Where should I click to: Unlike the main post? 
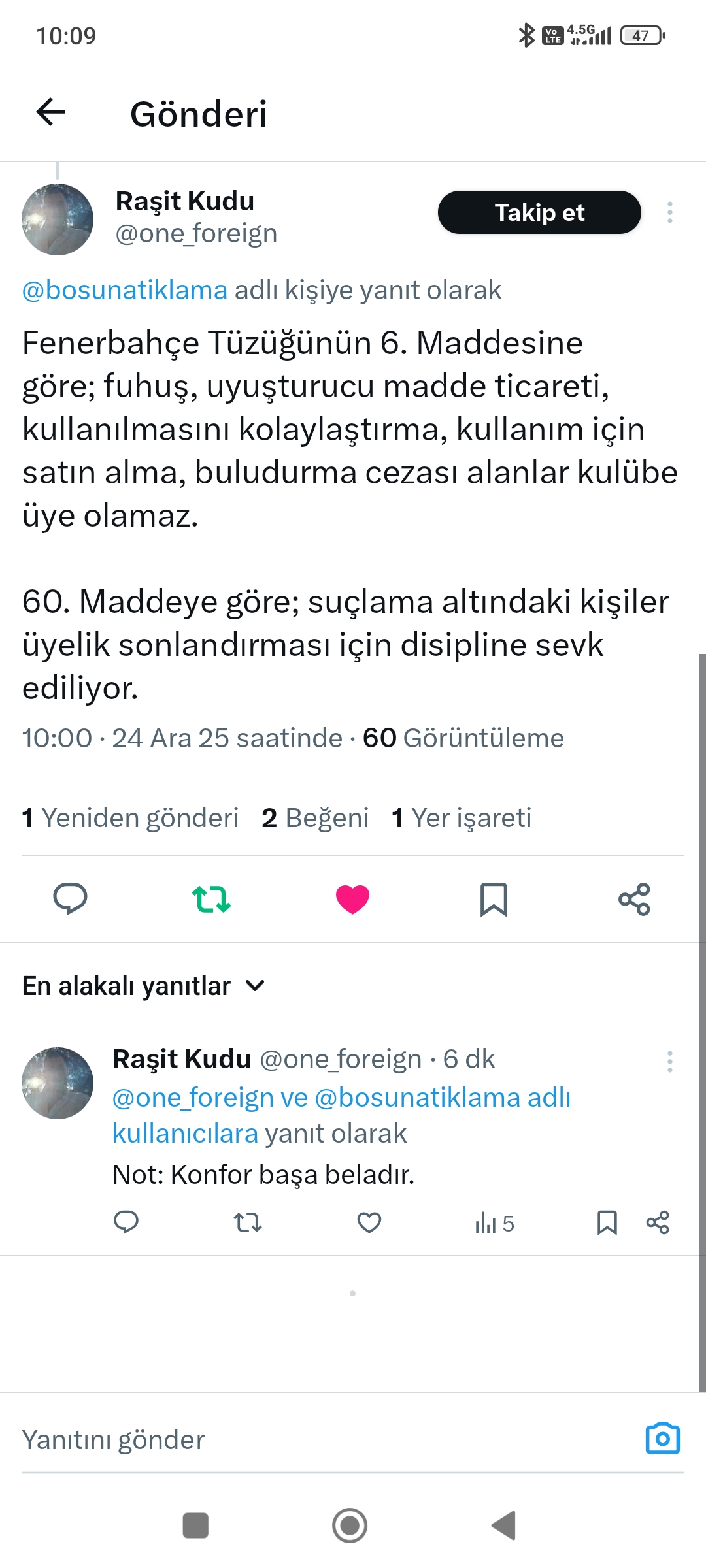352,899
